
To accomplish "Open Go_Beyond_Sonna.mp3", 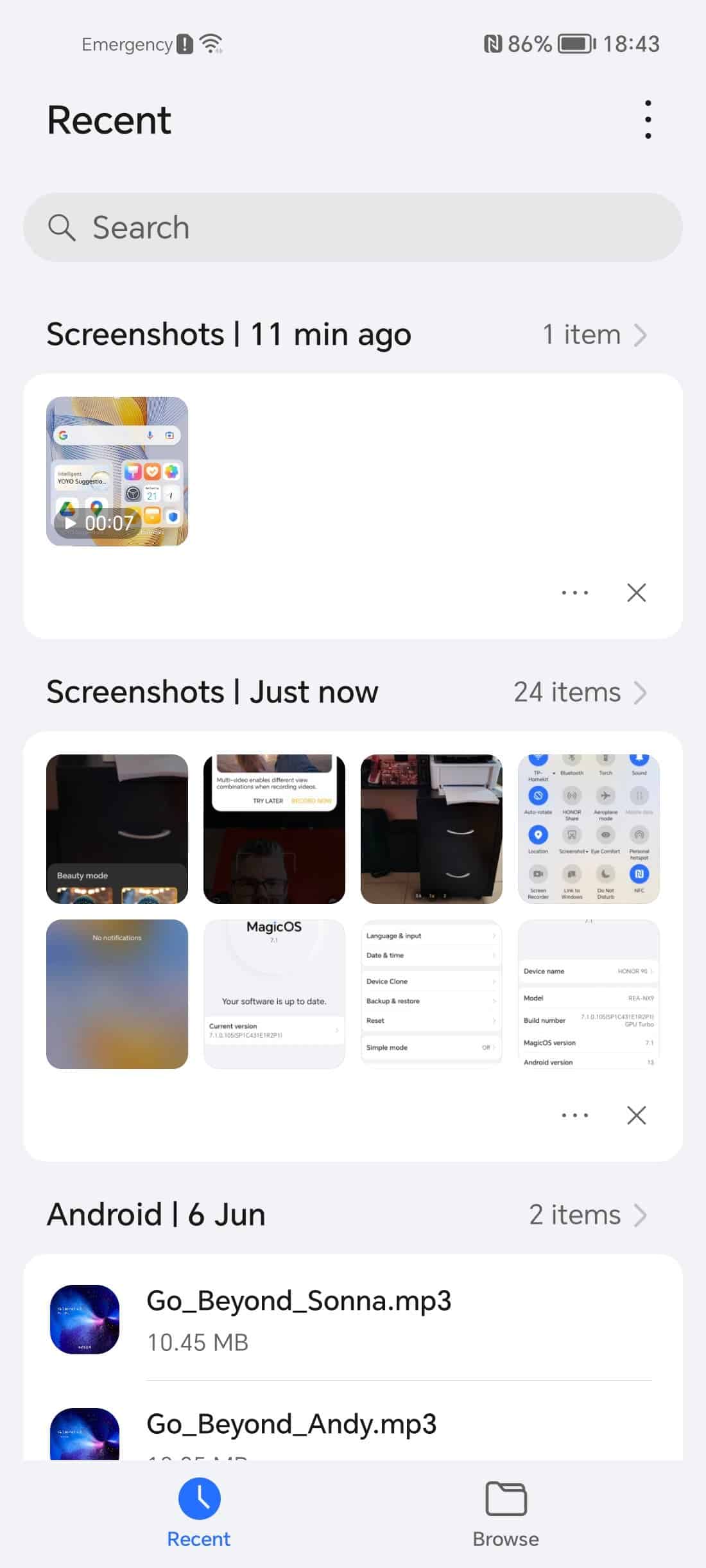I will point(353,1320).
